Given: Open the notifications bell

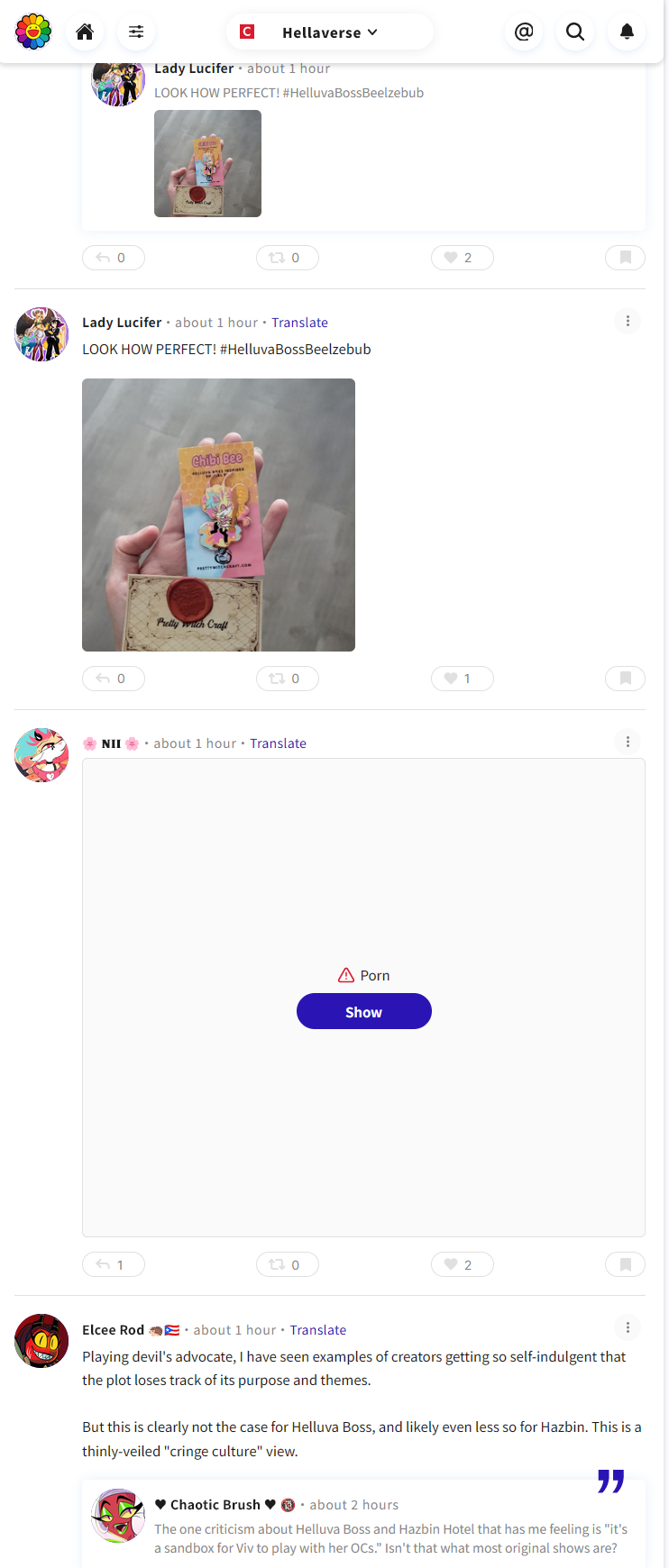Looking at the screenshot, I should click(x=627, y=32).
